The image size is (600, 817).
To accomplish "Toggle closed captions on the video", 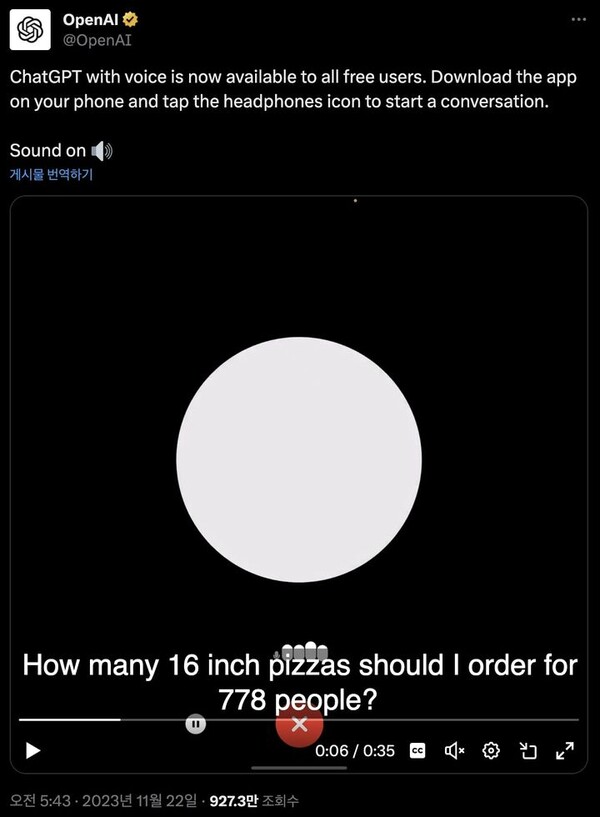I will coord(418,750).
